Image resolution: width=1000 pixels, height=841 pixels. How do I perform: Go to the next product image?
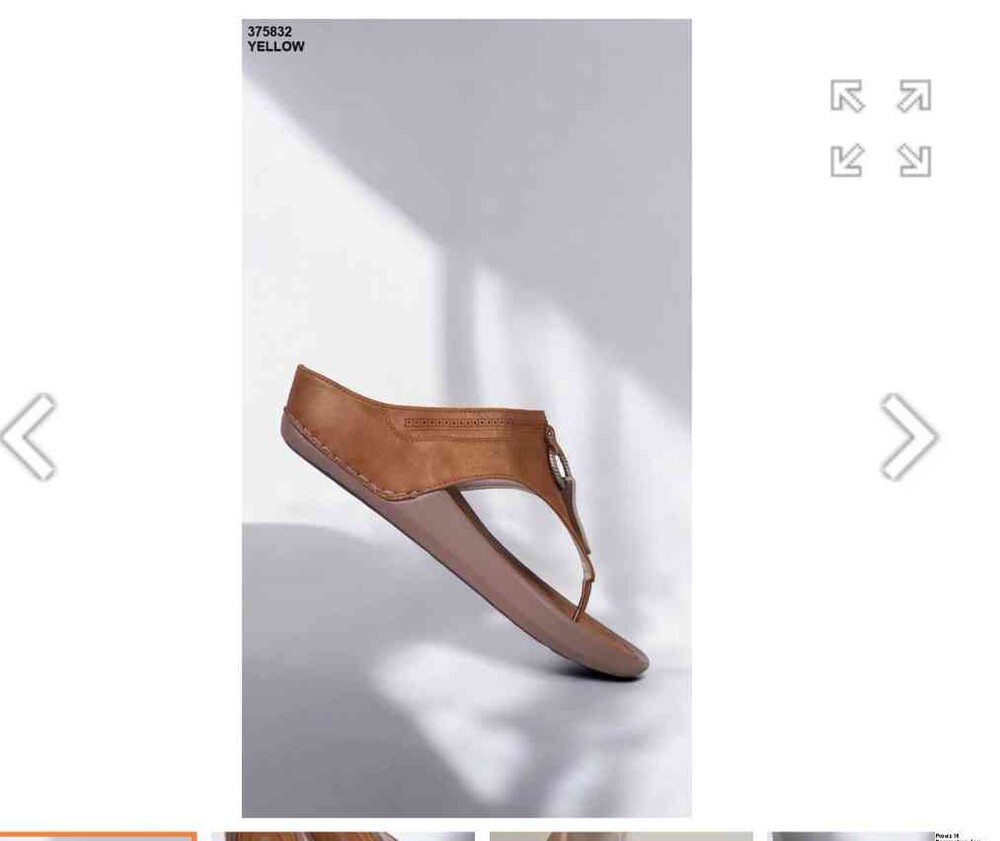[908, 437]
